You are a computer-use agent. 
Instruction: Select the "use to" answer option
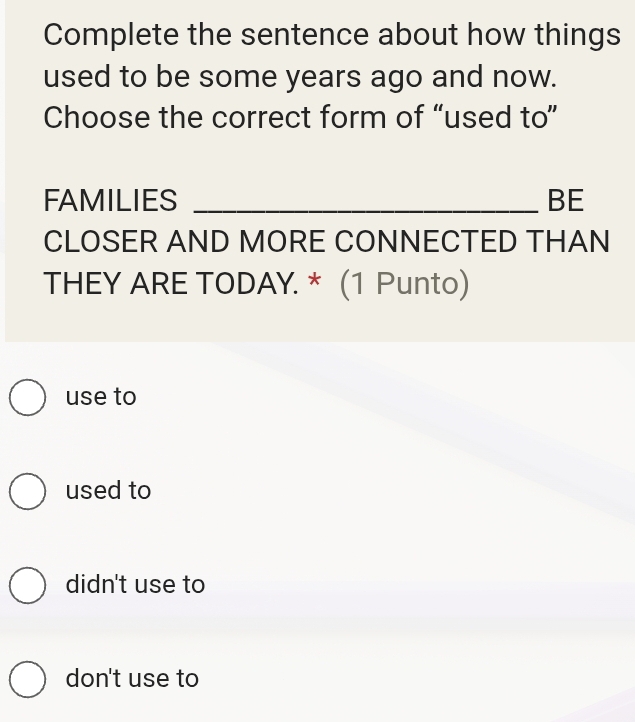coord(28,397)
